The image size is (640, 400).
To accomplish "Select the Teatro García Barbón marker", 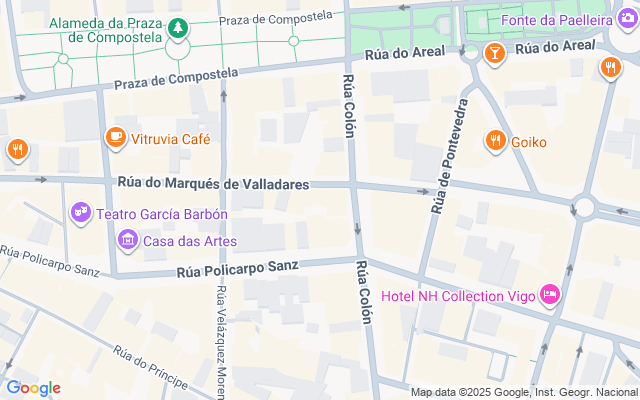I will [x=80, y=213].
